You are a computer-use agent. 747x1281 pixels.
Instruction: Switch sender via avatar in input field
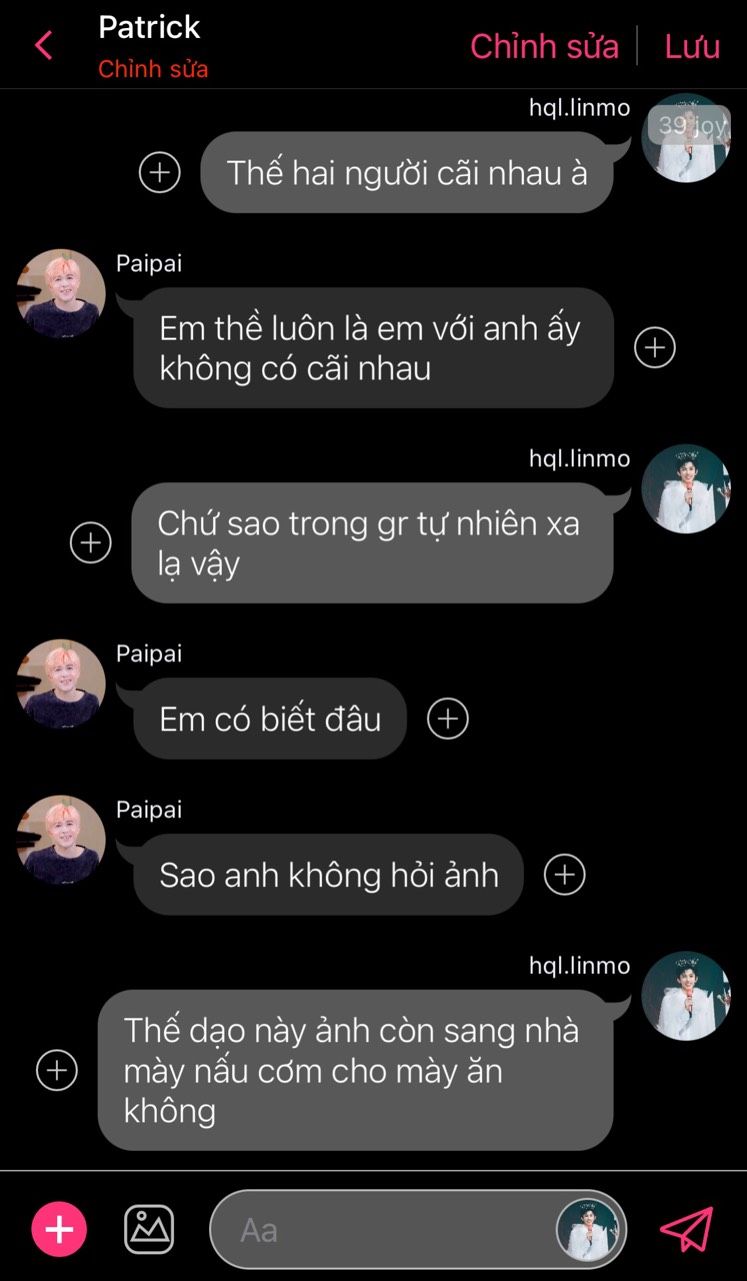[588, 1229]
